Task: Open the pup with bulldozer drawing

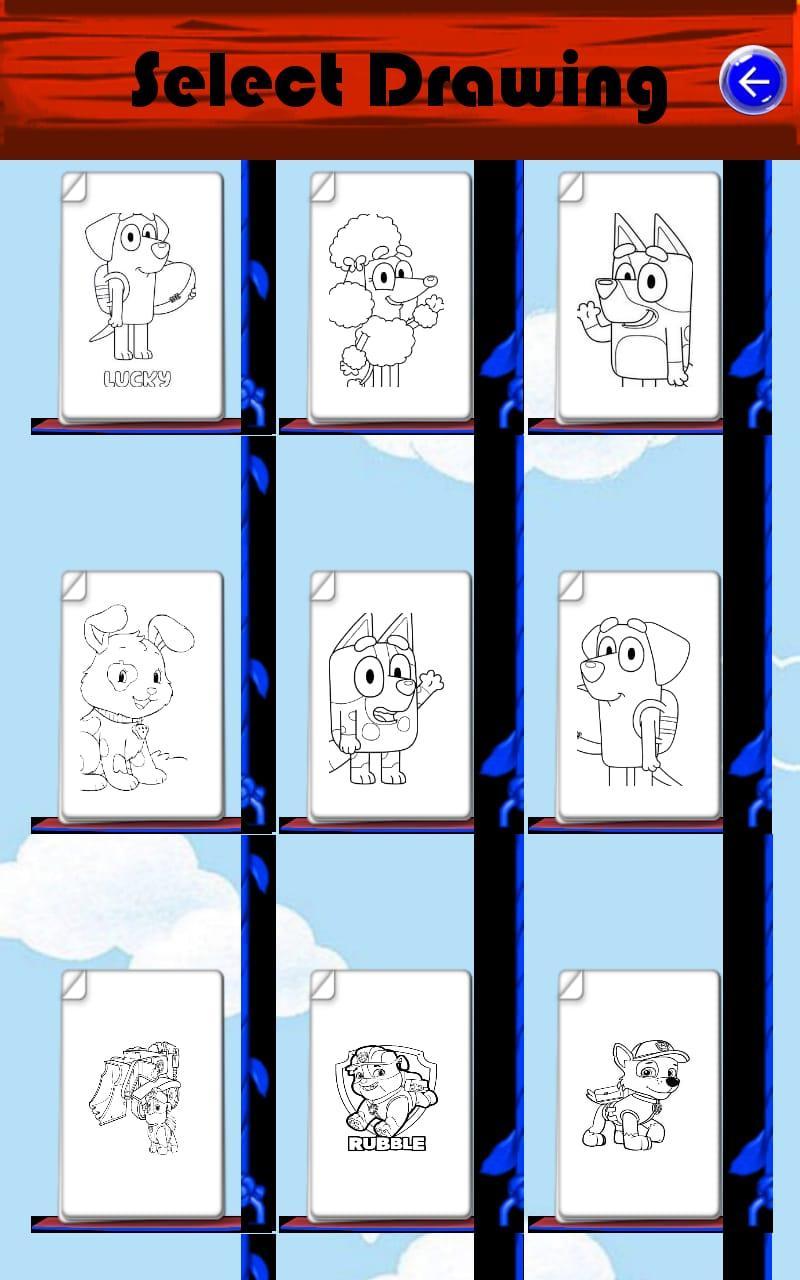Action: pos(141,1095)
